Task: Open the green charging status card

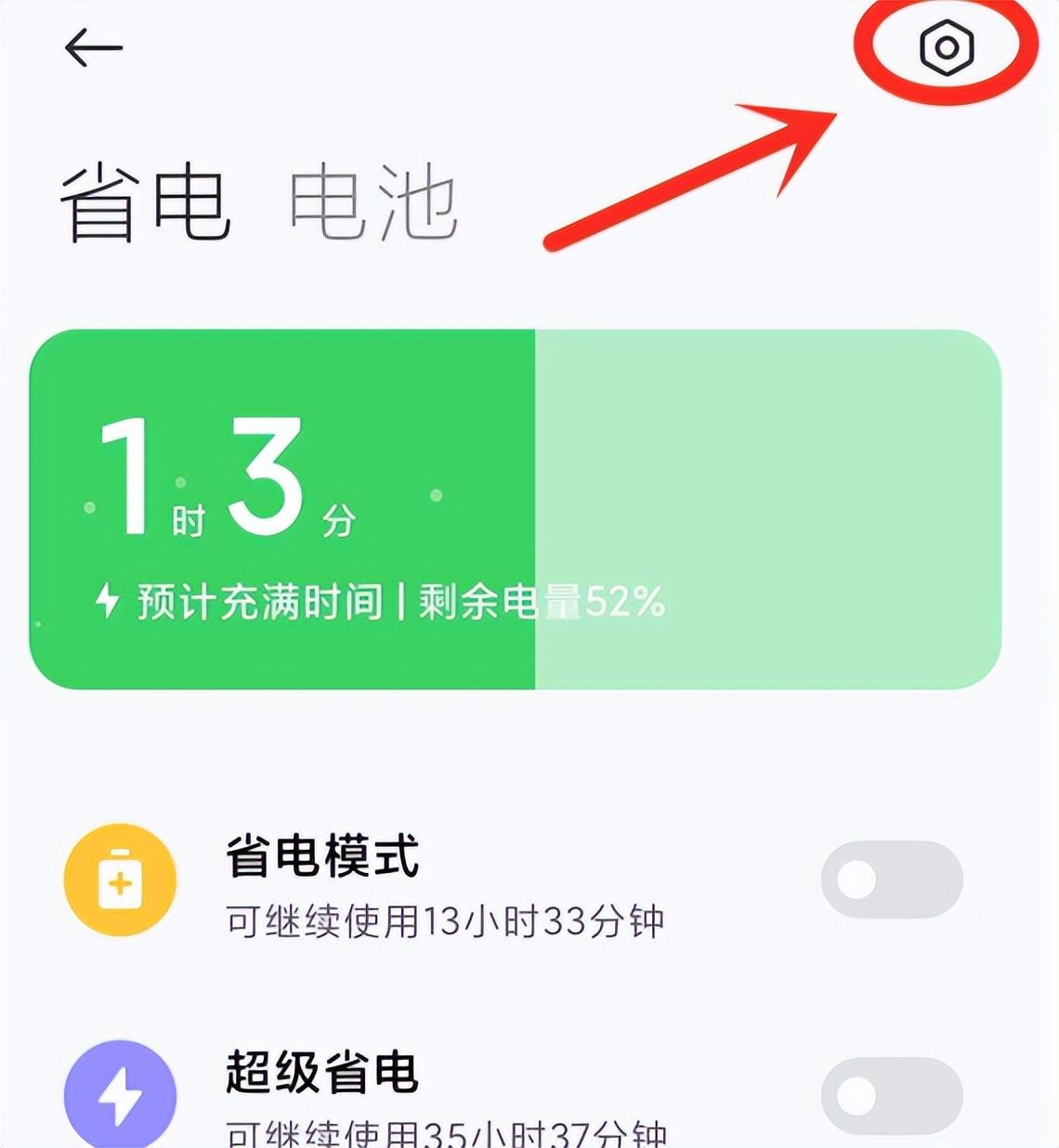Action: (515, 509)
